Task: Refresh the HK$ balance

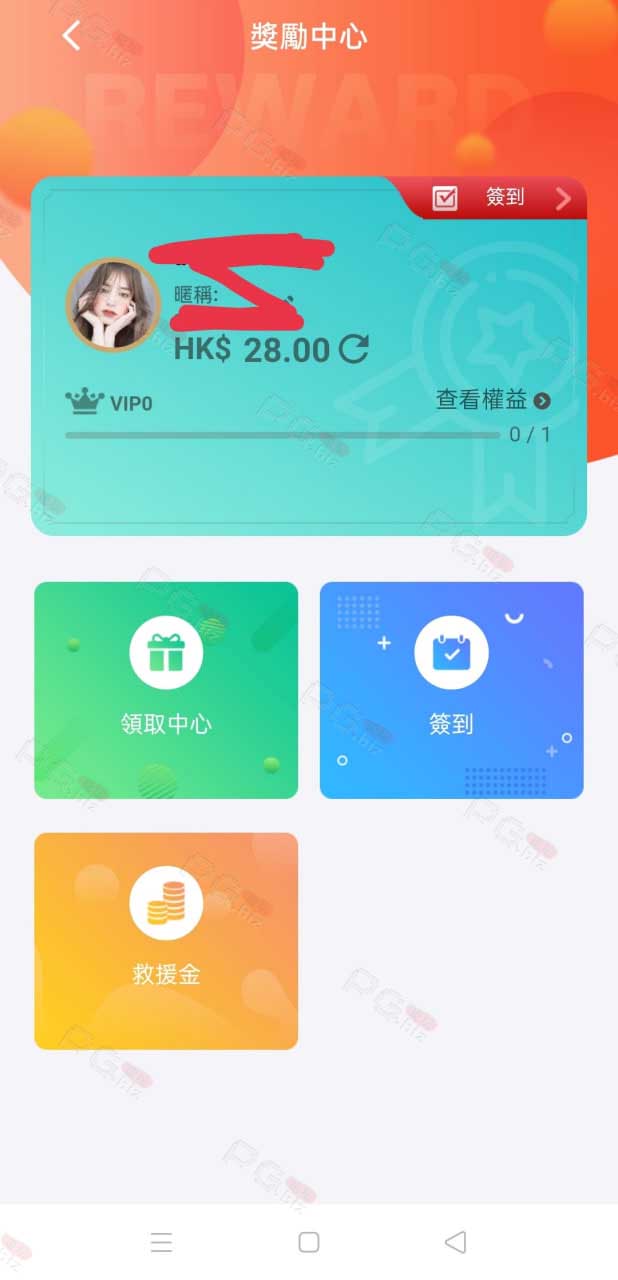Action: pos(354,349)
